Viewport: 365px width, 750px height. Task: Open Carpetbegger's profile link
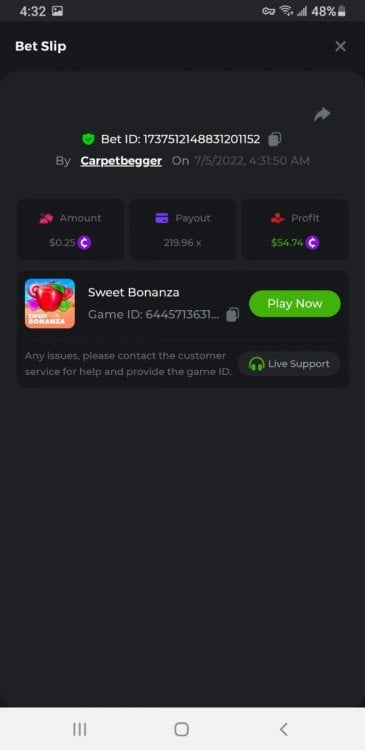tap(121, 161)
